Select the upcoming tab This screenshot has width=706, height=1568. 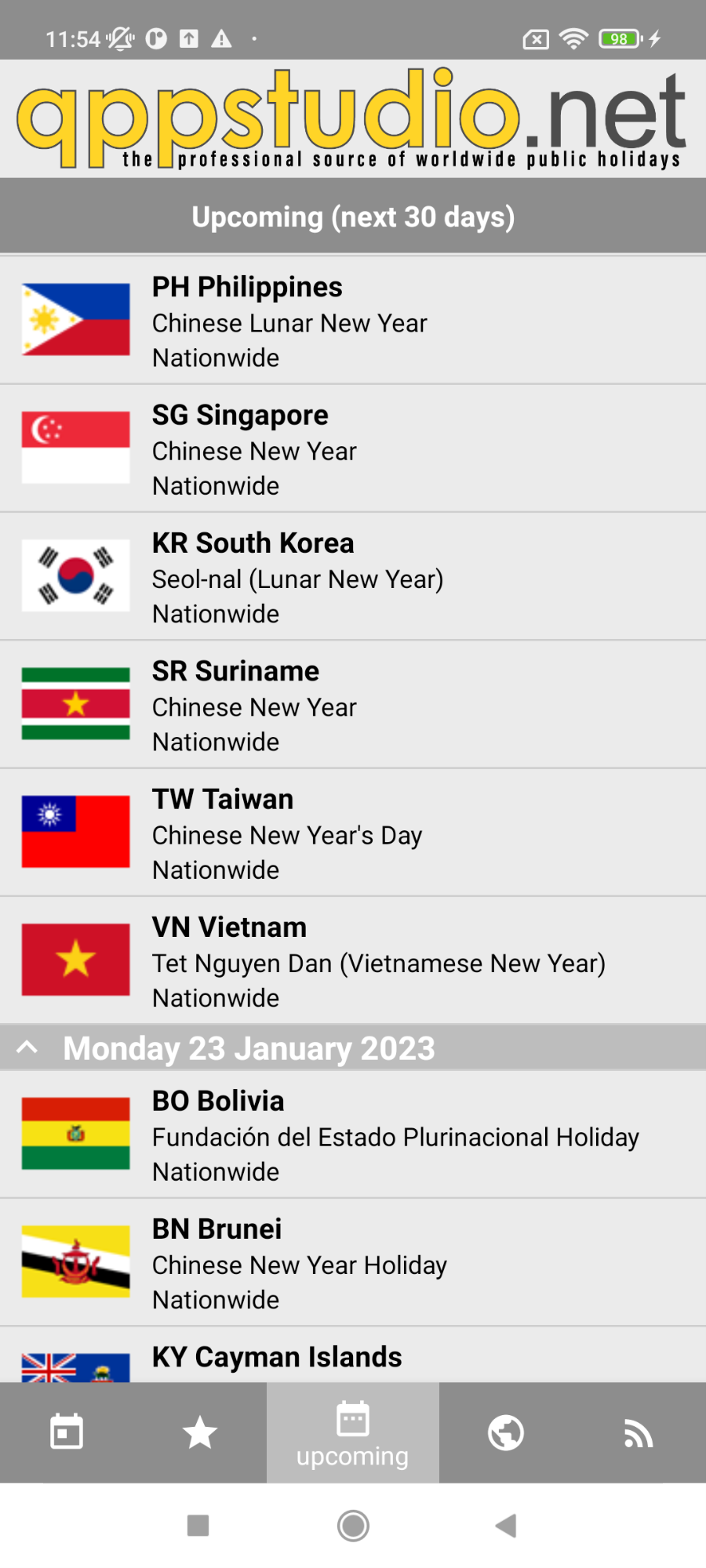coord(353,1432)
